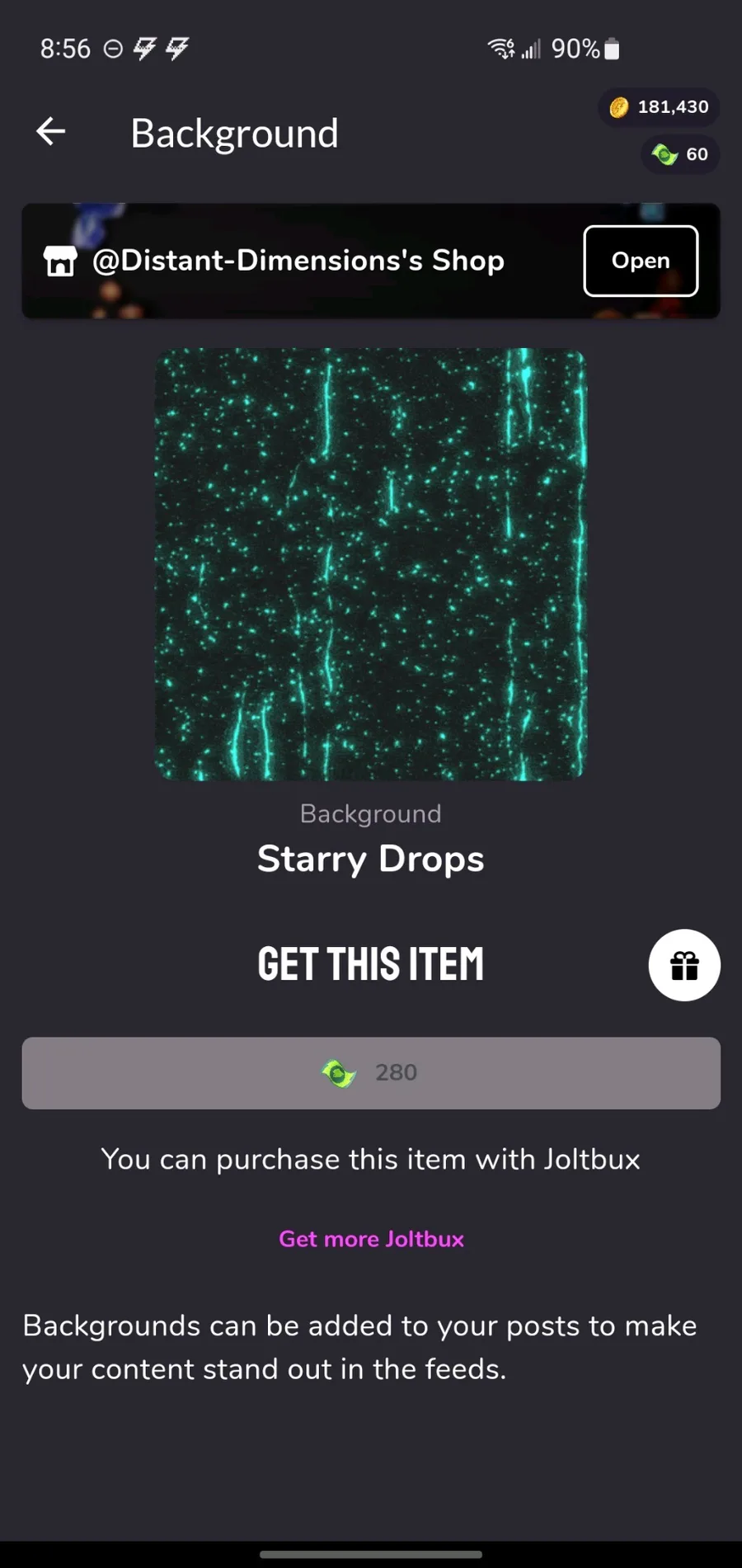The image size is (742, 1568).
Task: View the Starry Drops background preview
Action: coord(371,564)
